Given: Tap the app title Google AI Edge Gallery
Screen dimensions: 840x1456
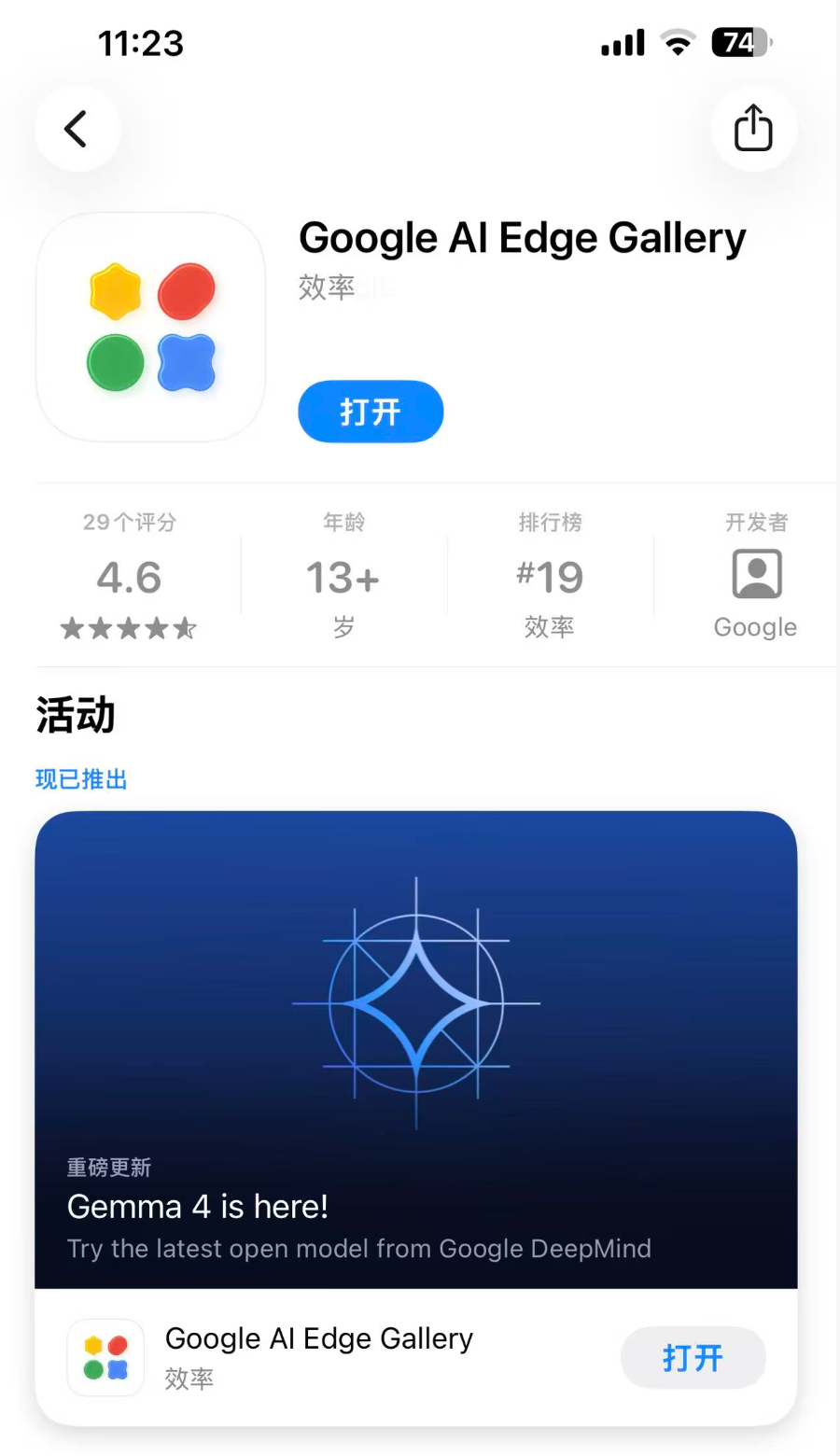Looking at the screenshot, I should 521,238.
